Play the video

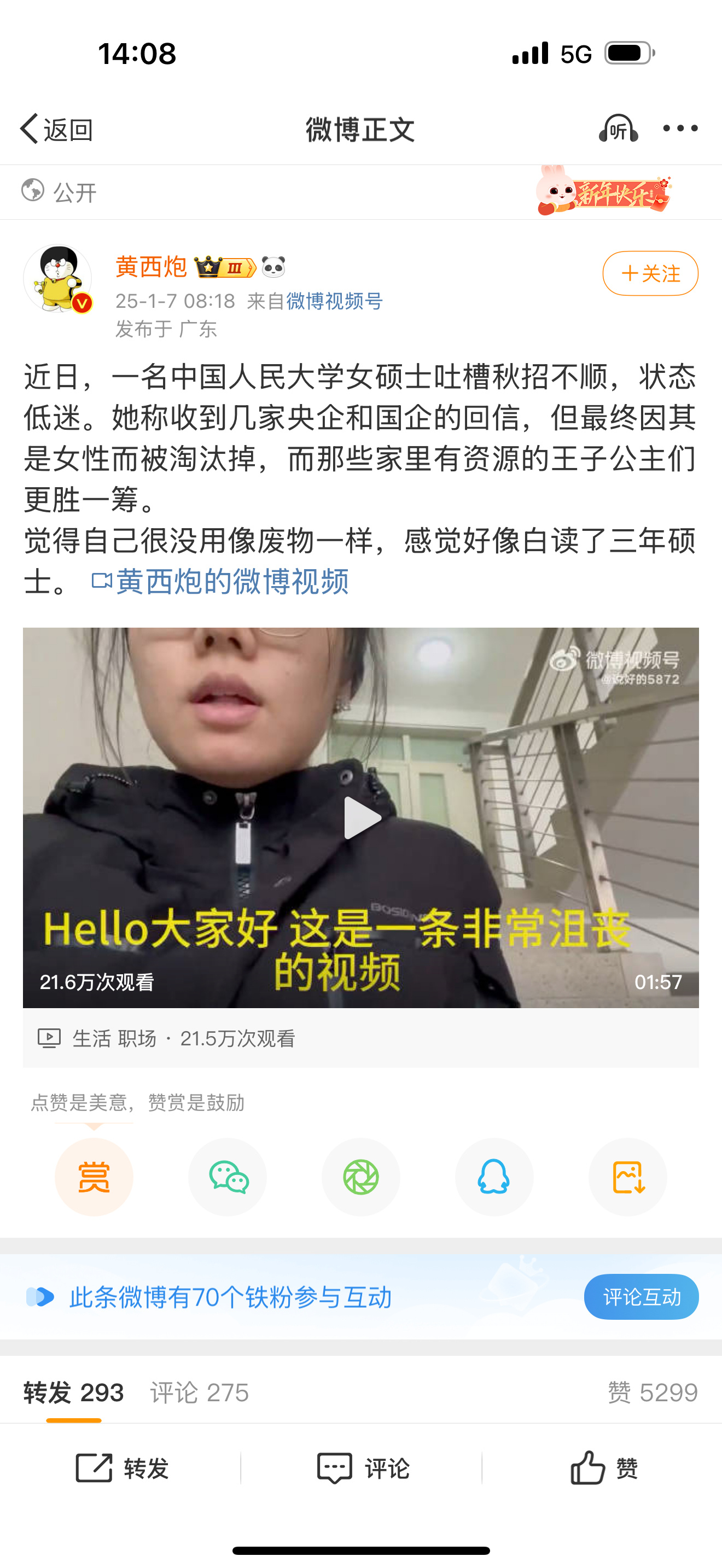[x=362, y=817]
